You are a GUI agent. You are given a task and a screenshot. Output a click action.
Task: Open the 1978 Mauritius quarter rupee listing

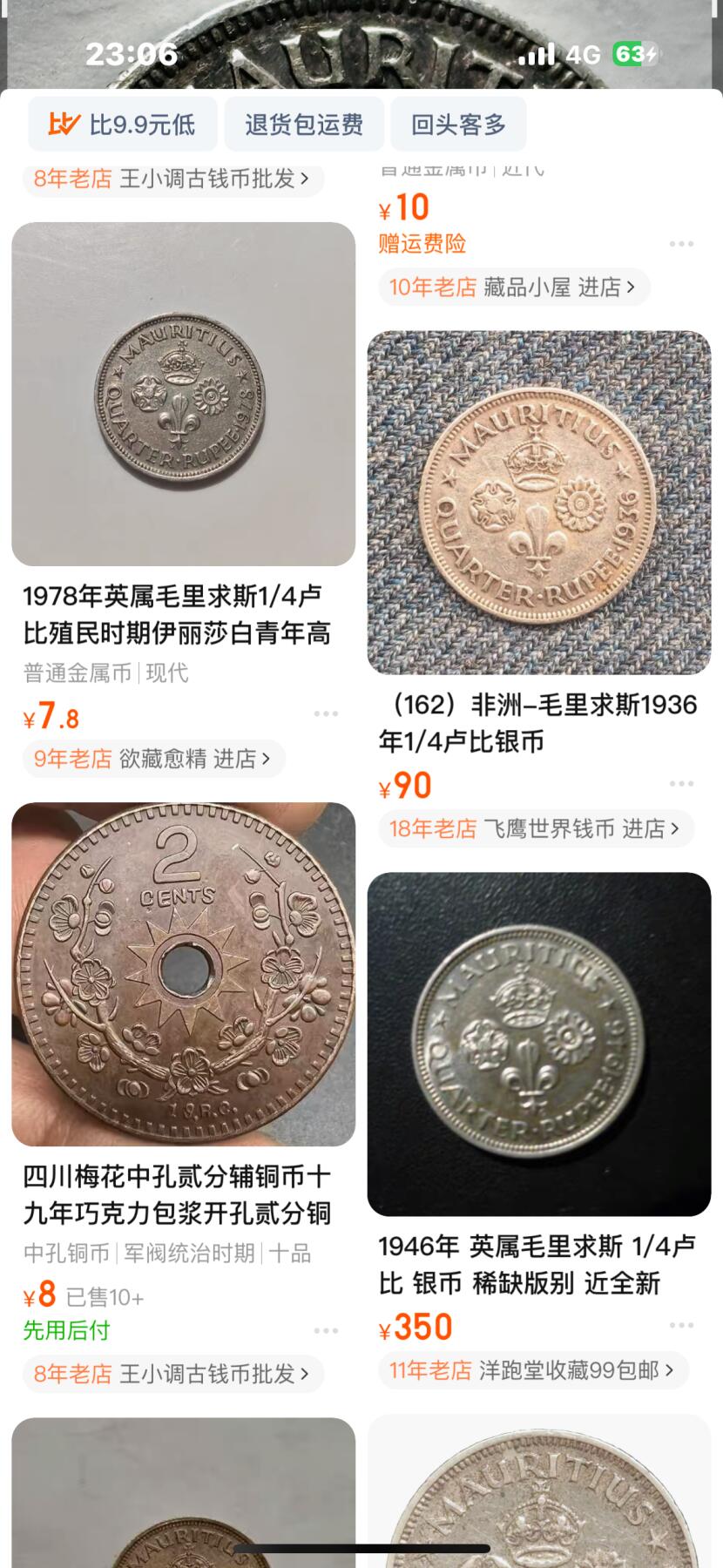(183, 394)
